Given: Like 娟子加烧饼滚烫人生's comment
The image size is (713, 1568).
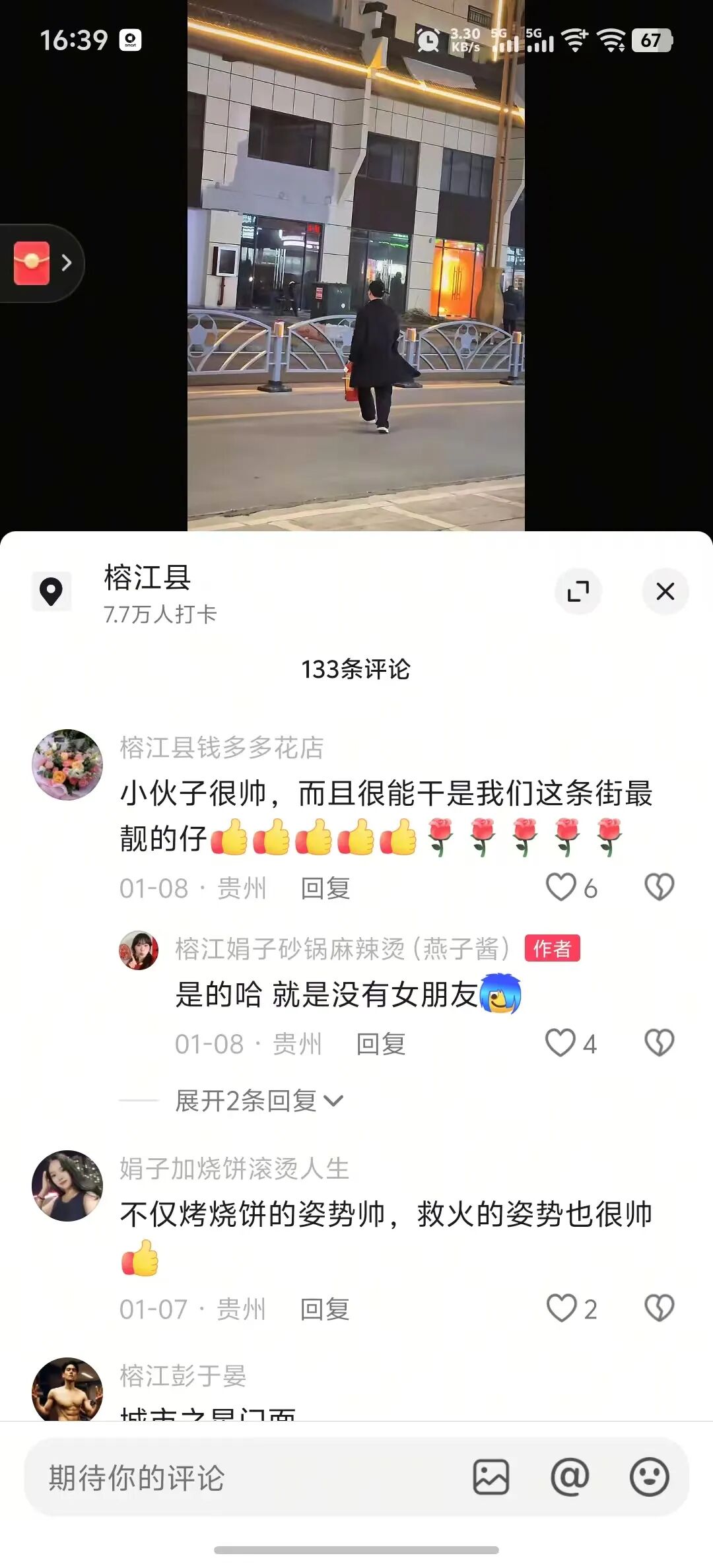Looking at the screenshot, I should (562, 1309).
